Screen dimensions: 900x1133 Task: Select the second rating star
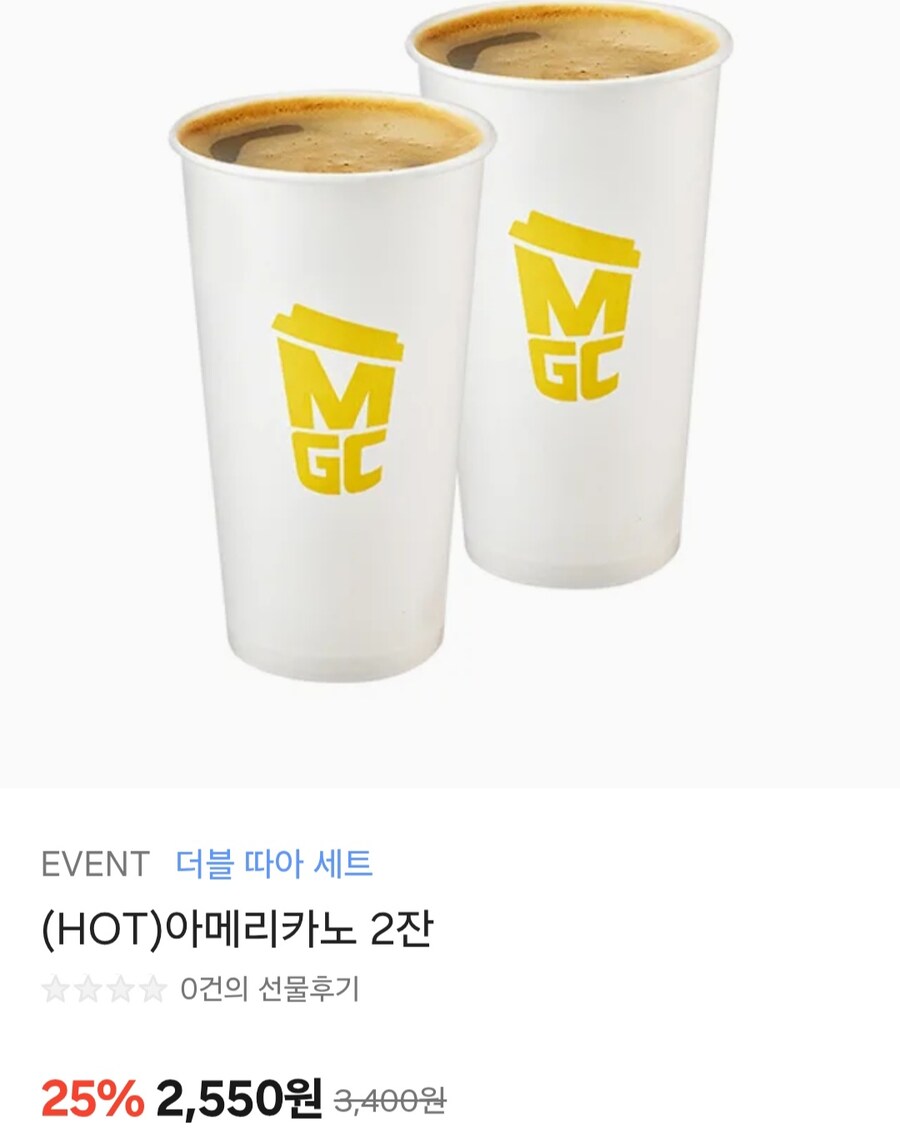click(x=79, y=985)
